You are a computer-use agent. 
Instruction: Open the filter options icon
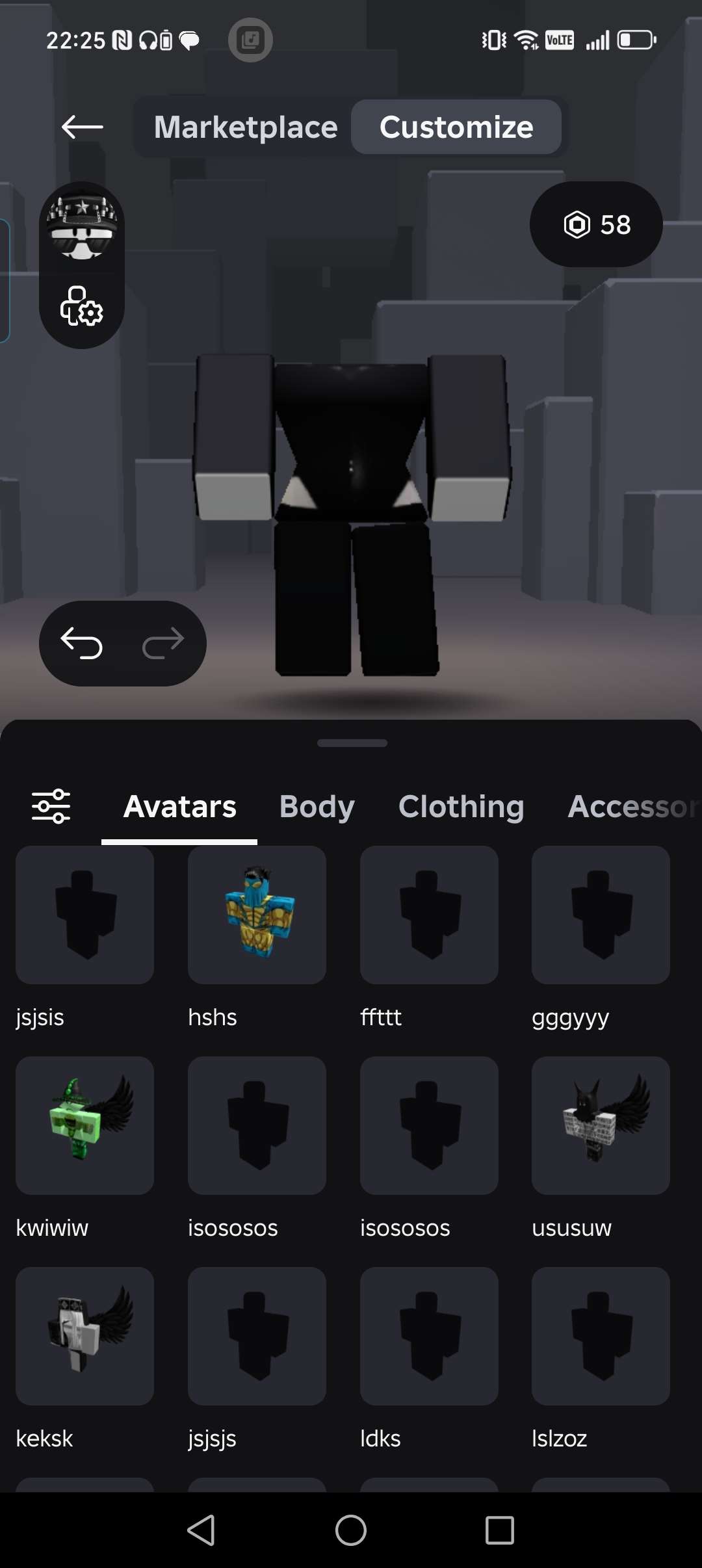[51, 806]
